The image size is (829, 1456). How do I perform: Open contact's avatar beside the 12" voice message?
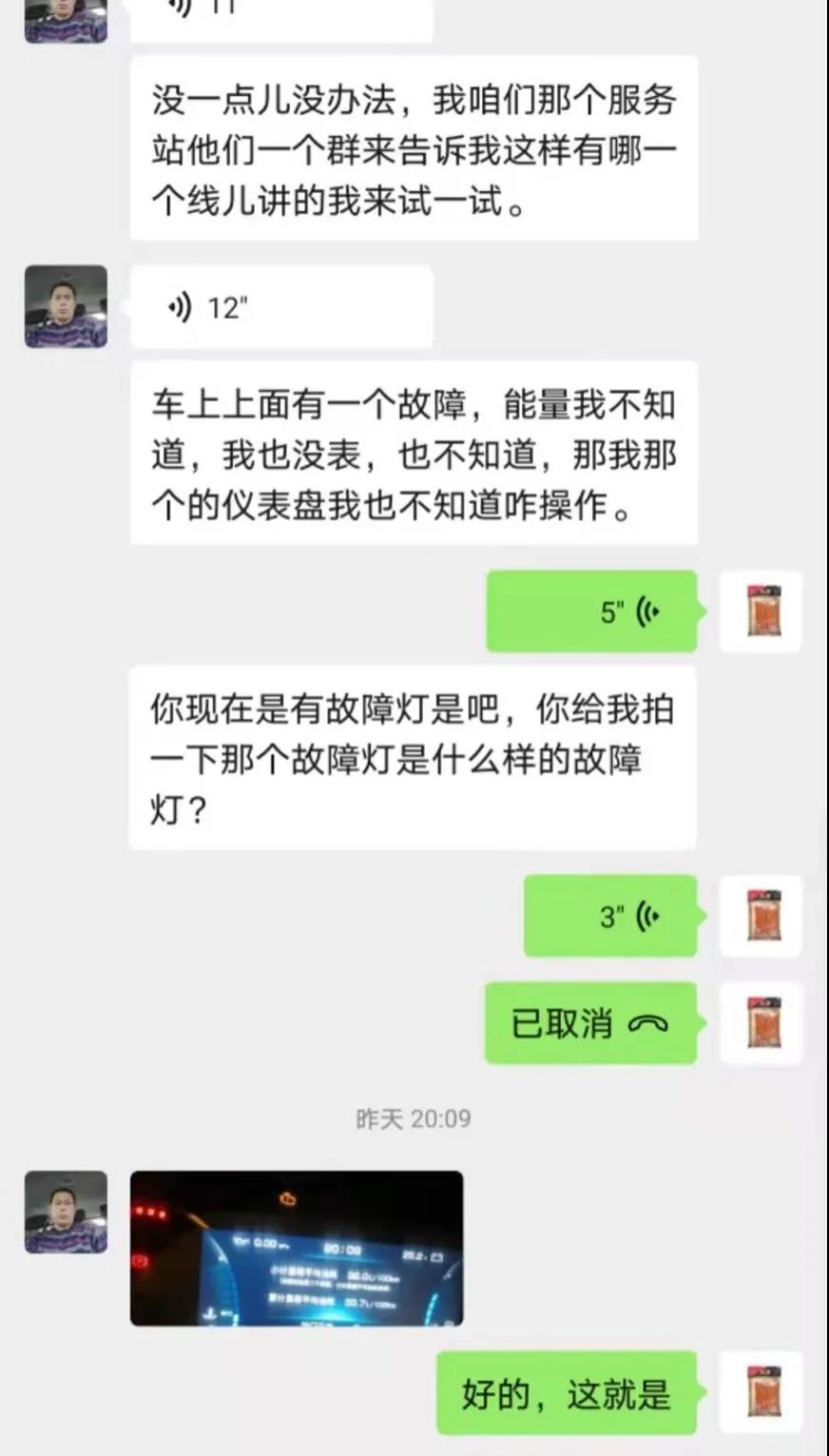pyautogui.click(x=66, y=306)
